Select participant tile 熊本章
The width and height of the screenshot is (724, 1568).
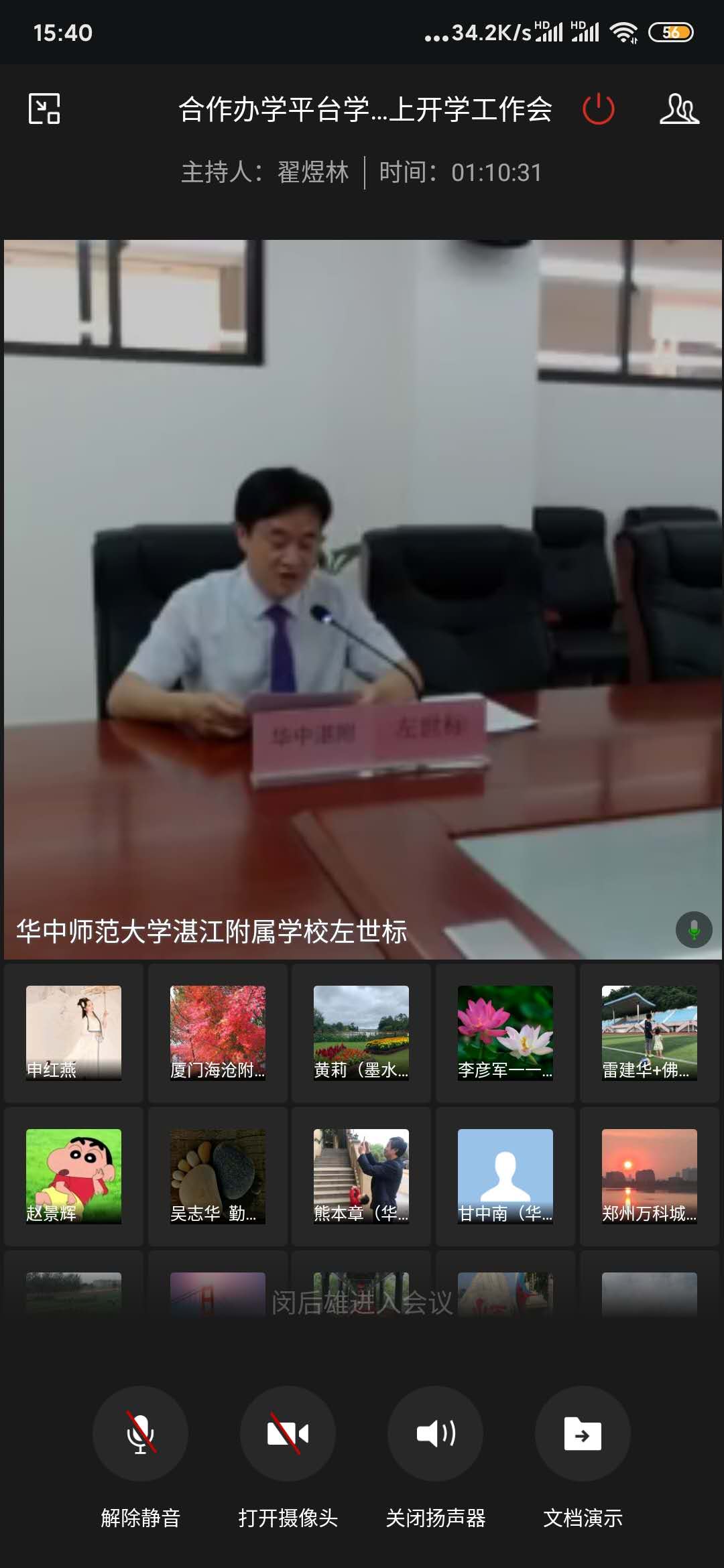click(x=361, y=1176)
